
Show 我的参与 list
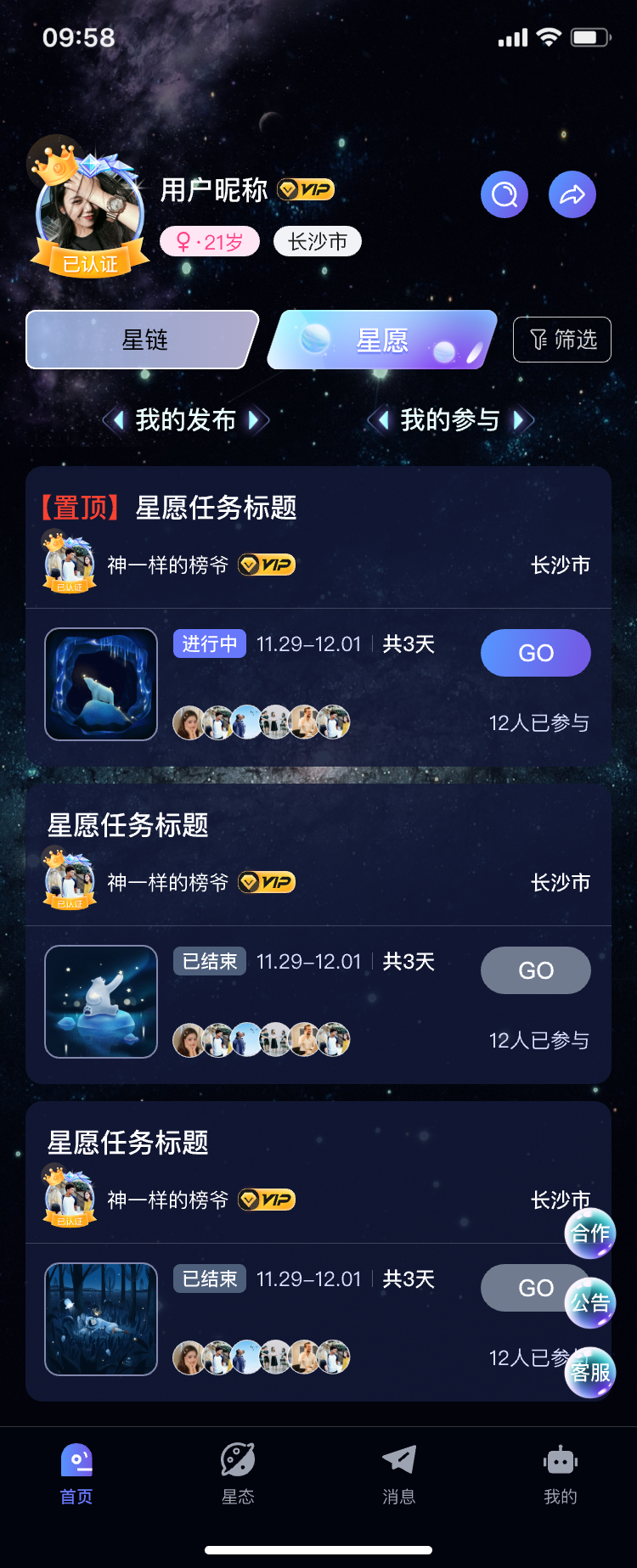(450, 419)
